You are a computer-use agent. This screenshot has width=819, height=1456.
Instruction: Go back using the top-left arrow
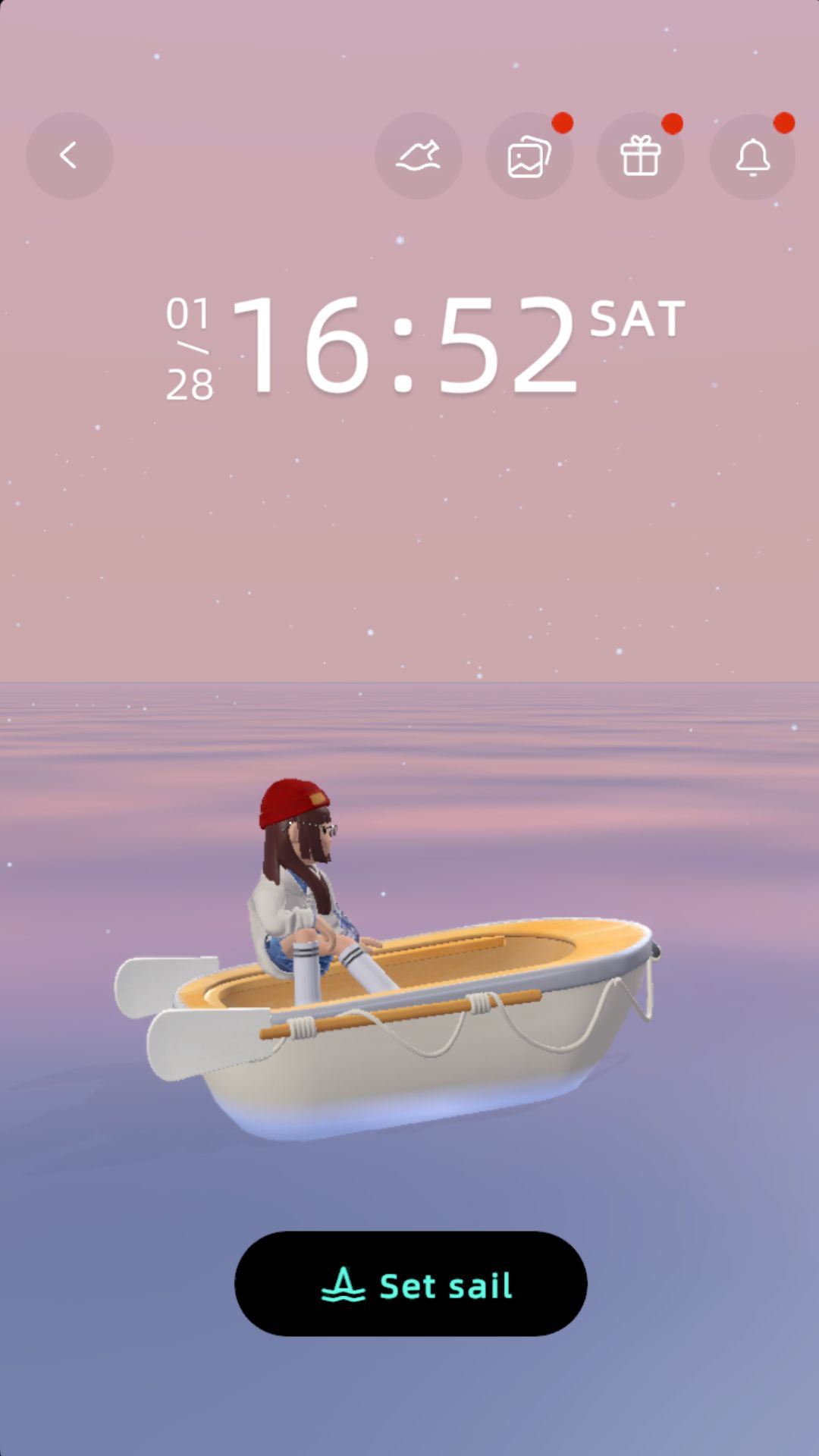[x=69, y=156]
